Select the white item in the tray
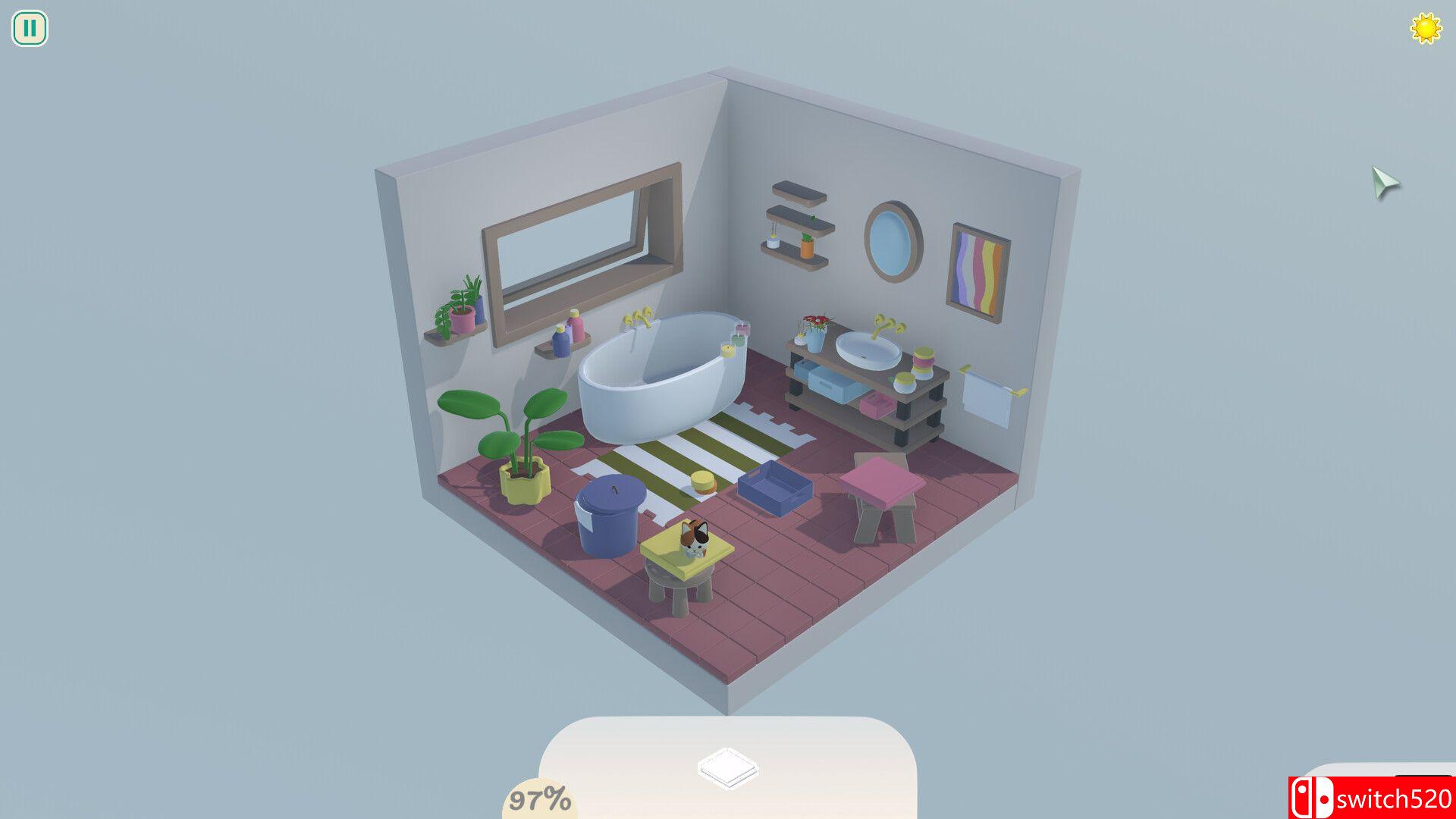 pos(728,768)
